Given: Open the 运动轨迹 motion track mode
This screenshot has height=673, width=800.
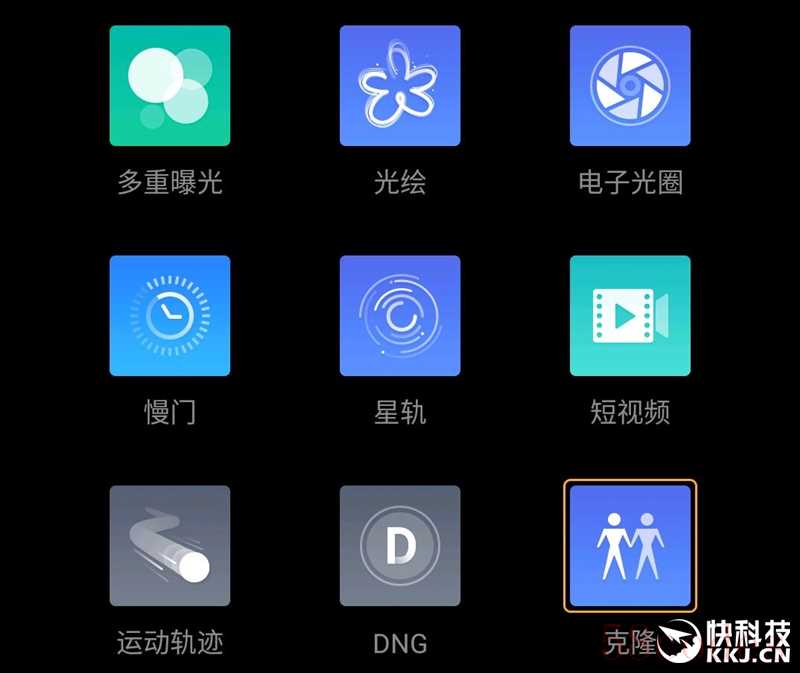Looking at the screenshot, I should (x=170, y=546).
